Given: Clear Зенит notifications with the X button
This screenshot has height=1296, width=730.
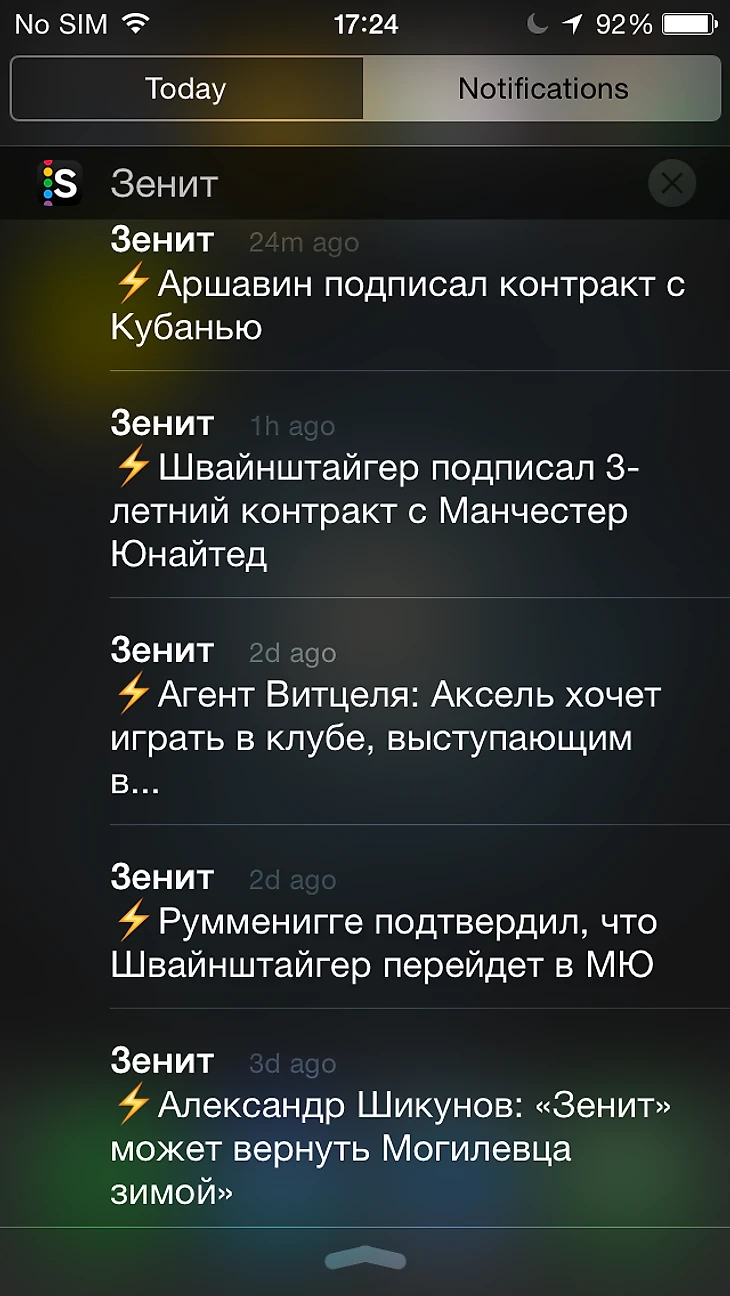Looking at the screenshot, I should (672, 184).
